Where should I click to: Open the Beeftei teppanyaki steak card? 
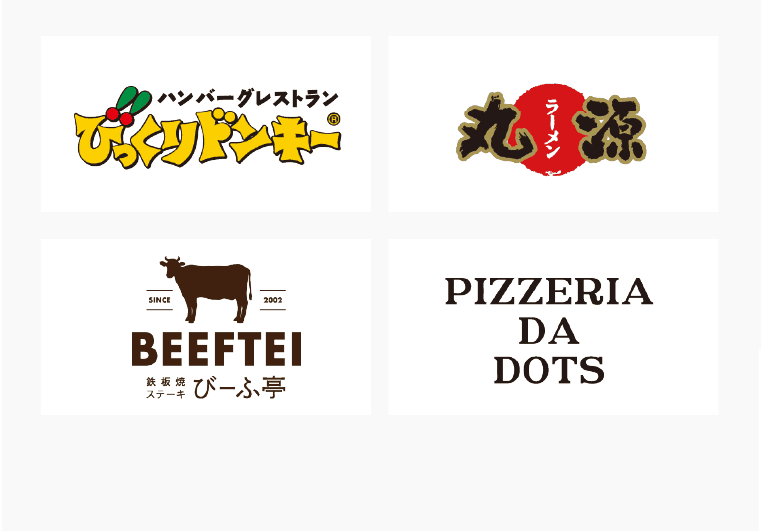click(206, 326)
